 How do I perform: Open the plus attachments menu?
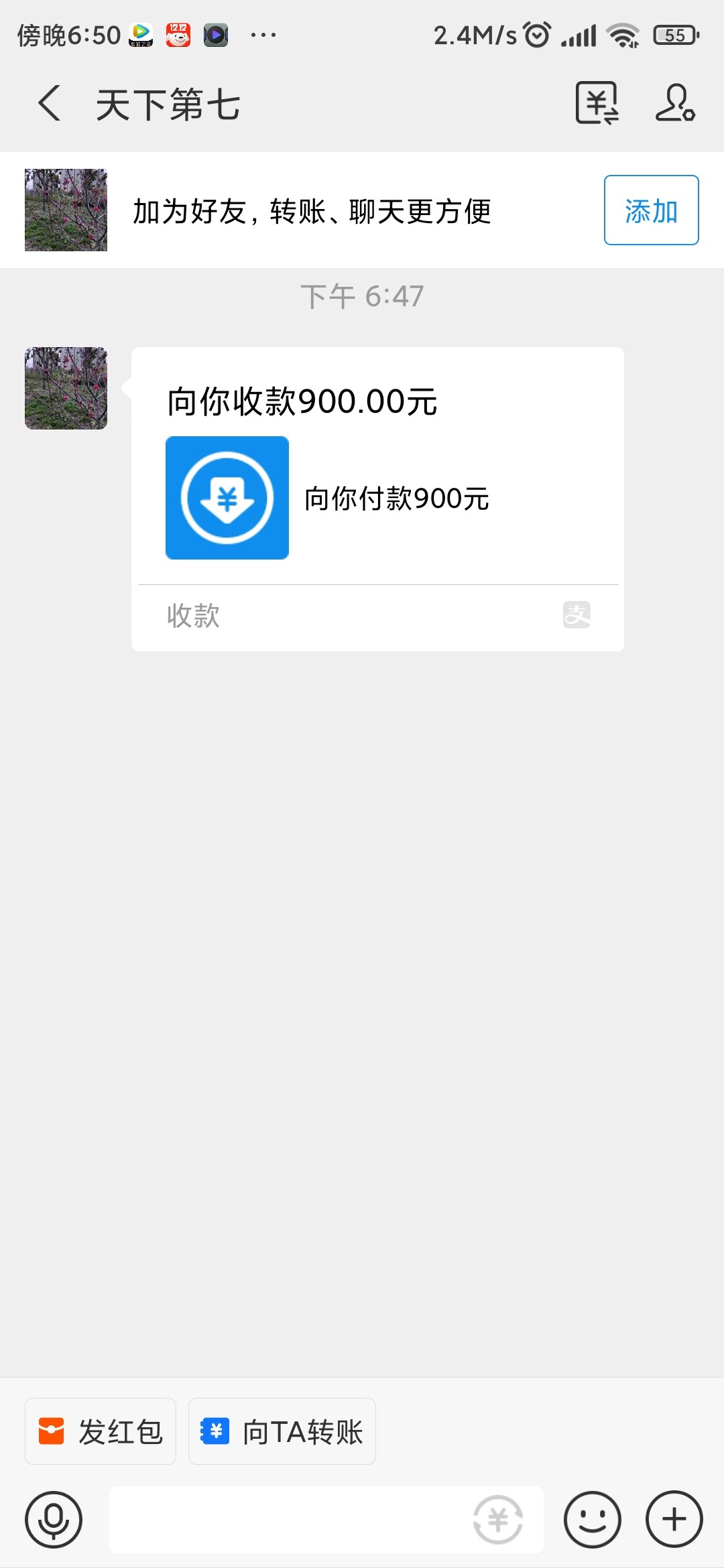point(674,1519)
